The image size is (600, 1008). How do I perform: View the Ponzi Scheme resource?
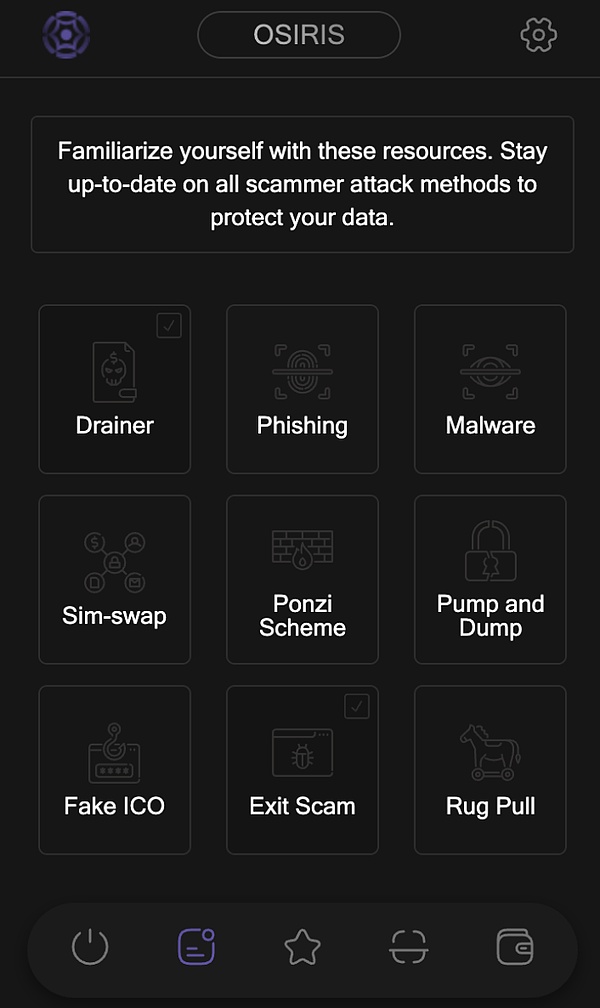(302, 579)
